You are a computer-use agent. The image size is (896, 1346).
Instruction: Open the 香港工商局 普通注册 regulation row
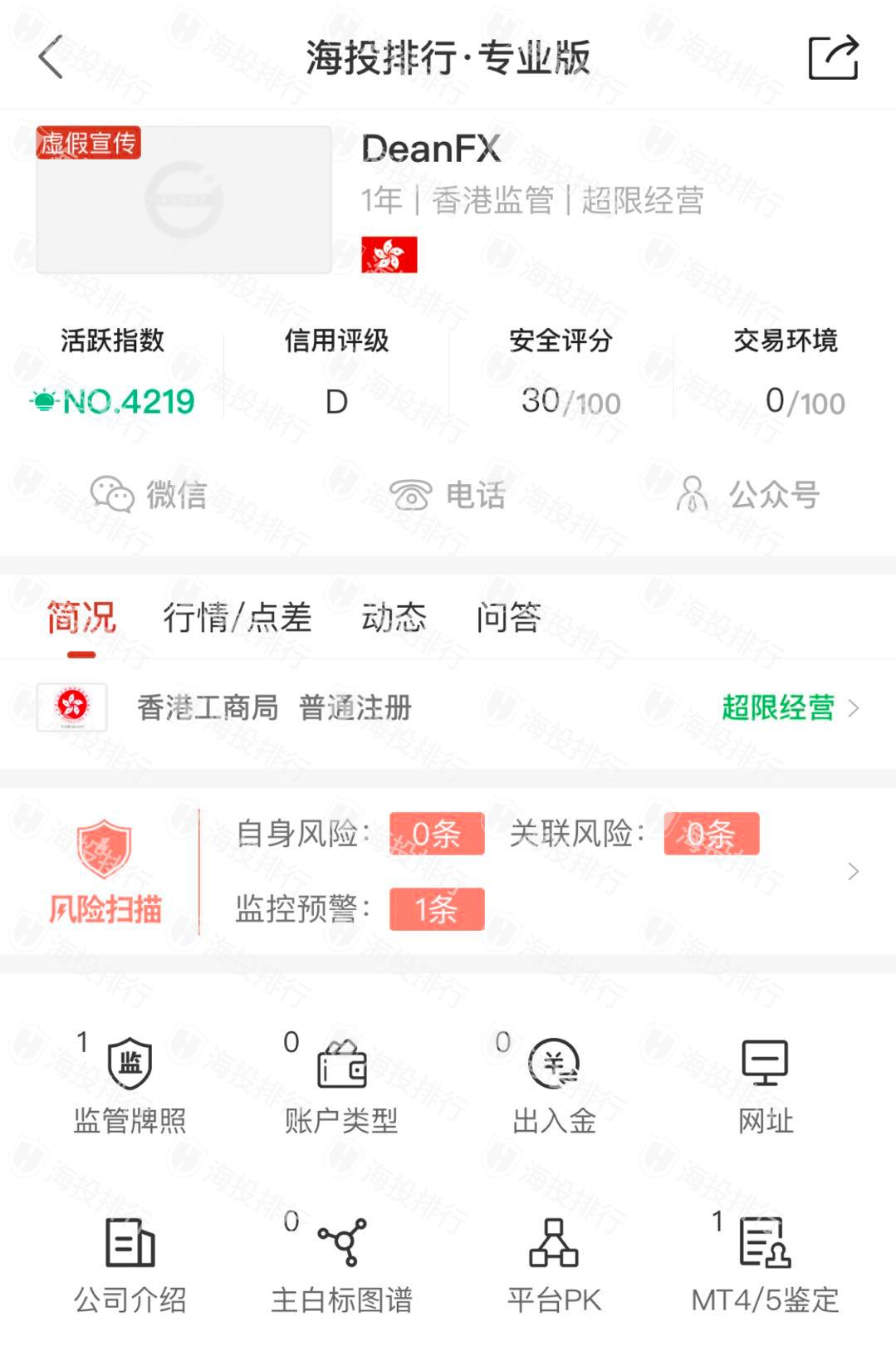tap(448, 708)
